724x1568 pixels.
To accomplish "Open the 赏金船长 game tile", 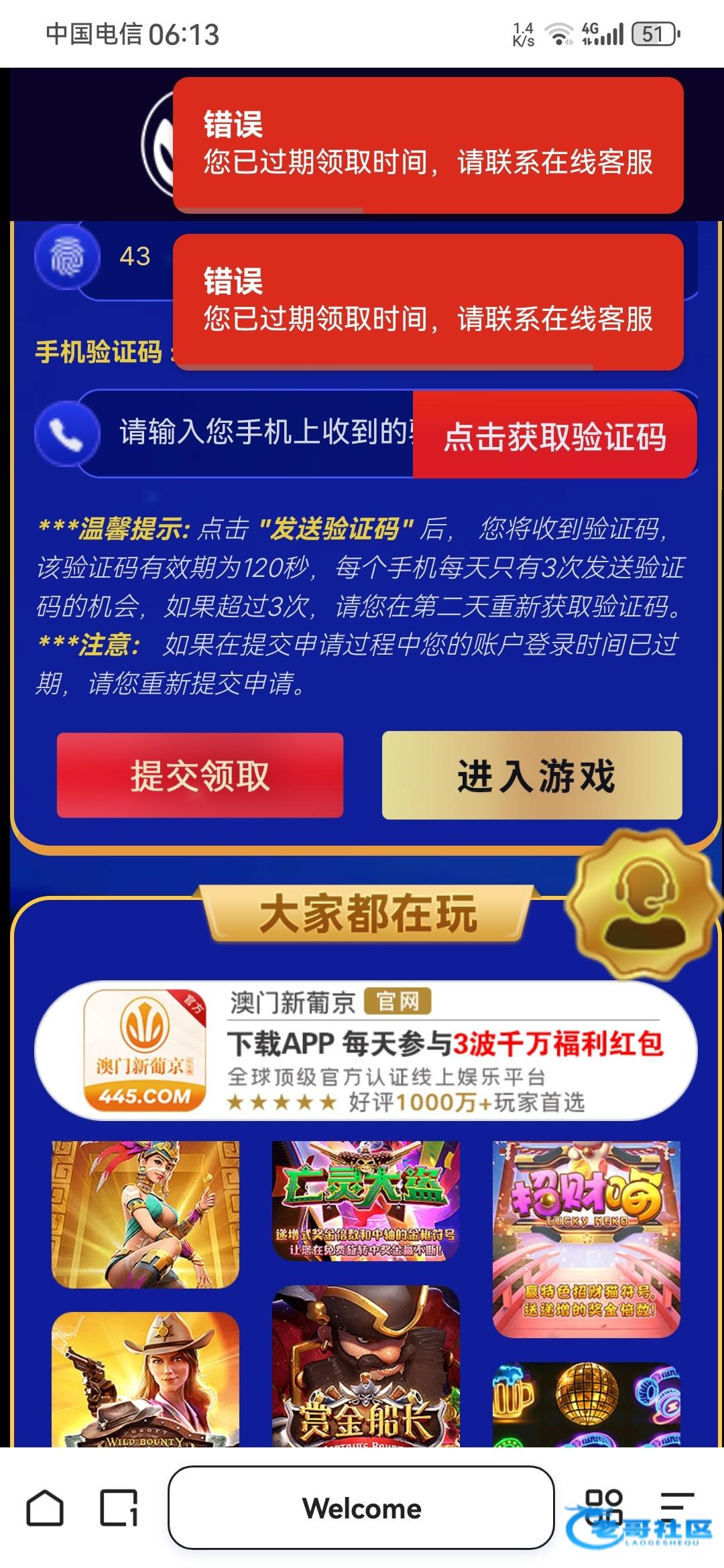I will click(365, 1367).
